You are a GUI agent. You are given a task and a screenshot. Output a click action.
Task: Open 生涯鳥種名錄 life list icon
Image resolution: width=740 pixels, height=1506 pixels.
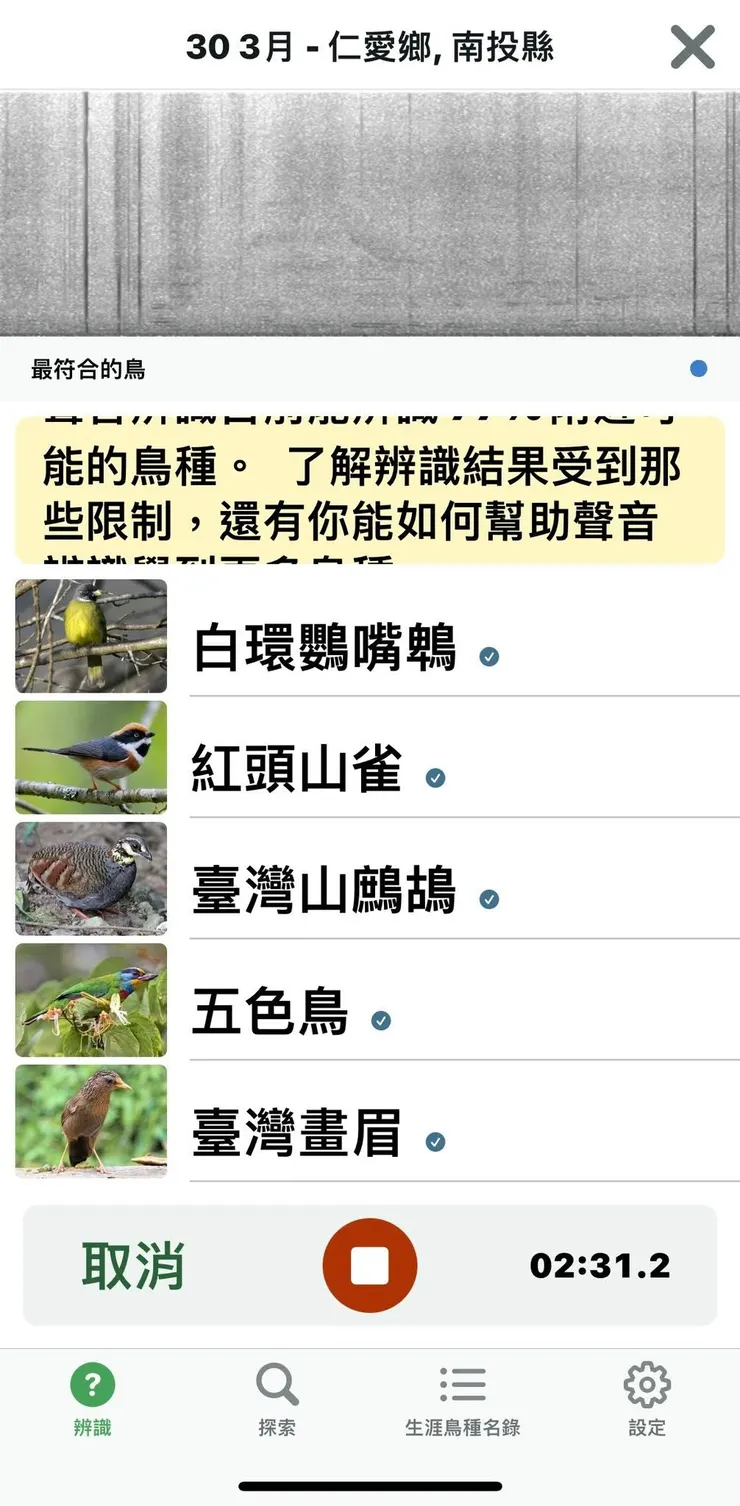tap(462, 1386)
